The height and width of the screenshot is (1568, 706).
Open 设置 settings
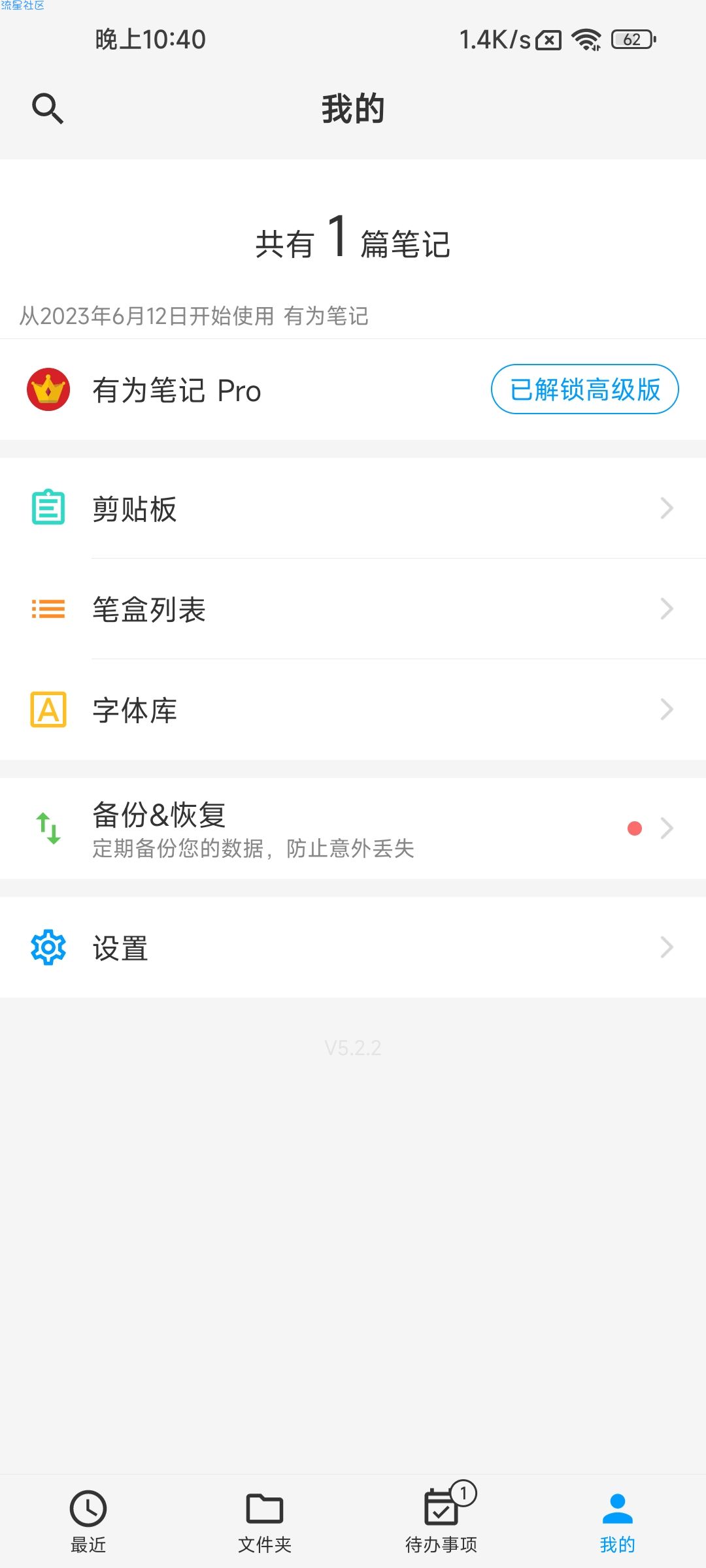coord(353,947)
